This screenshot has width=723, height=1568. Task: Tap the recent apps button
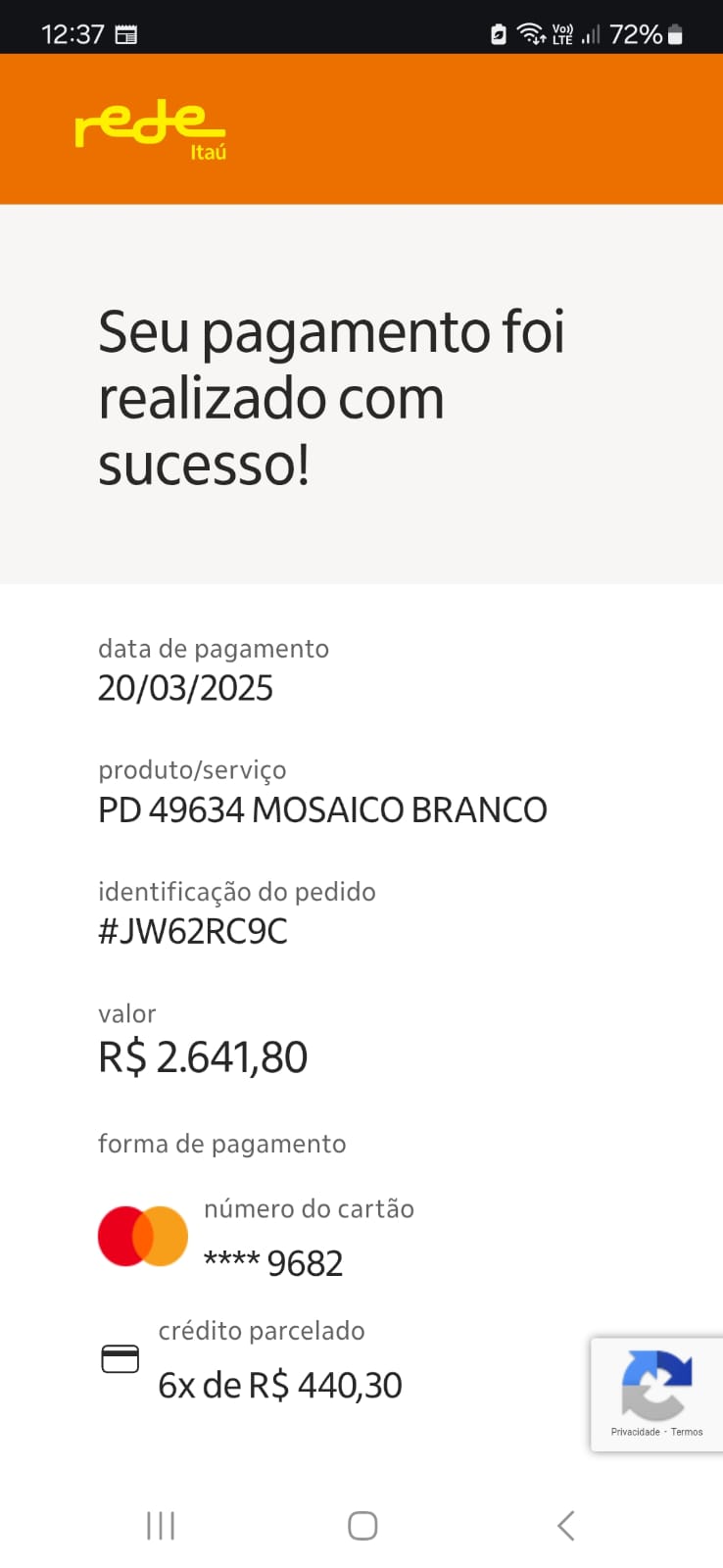pyautogui.click(x=160, y=1525)
